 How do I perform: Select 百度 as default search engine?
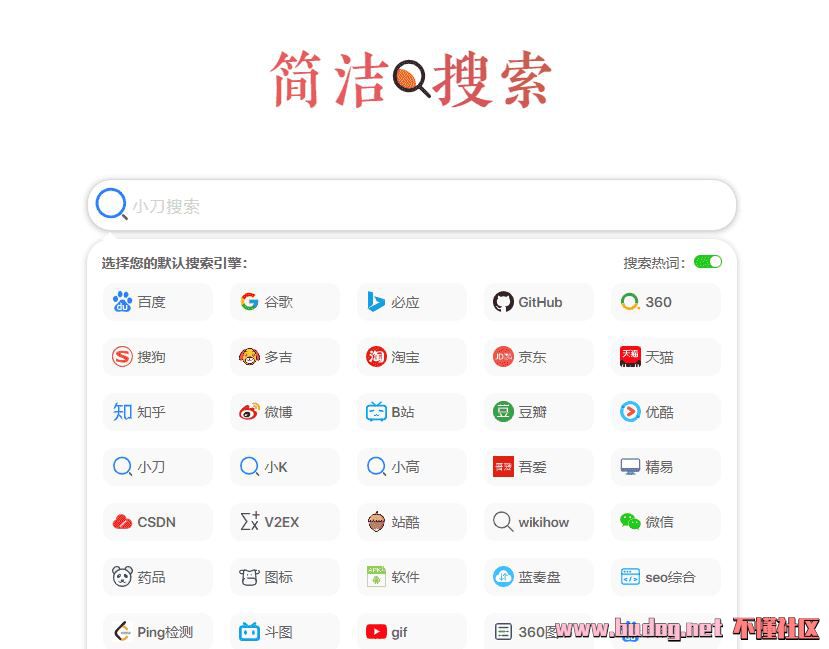tap(157, 302)
